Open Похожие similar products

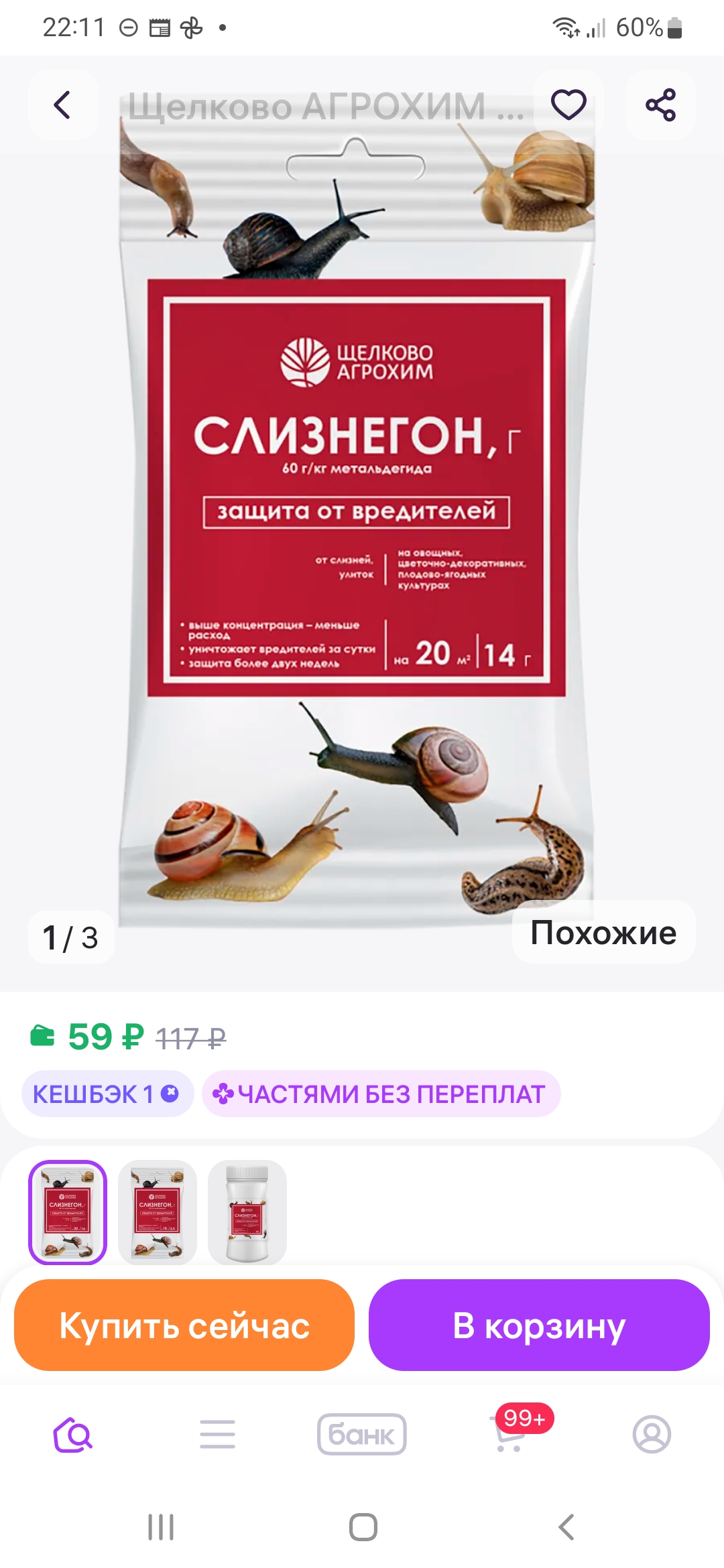click(x=603, y=932)
